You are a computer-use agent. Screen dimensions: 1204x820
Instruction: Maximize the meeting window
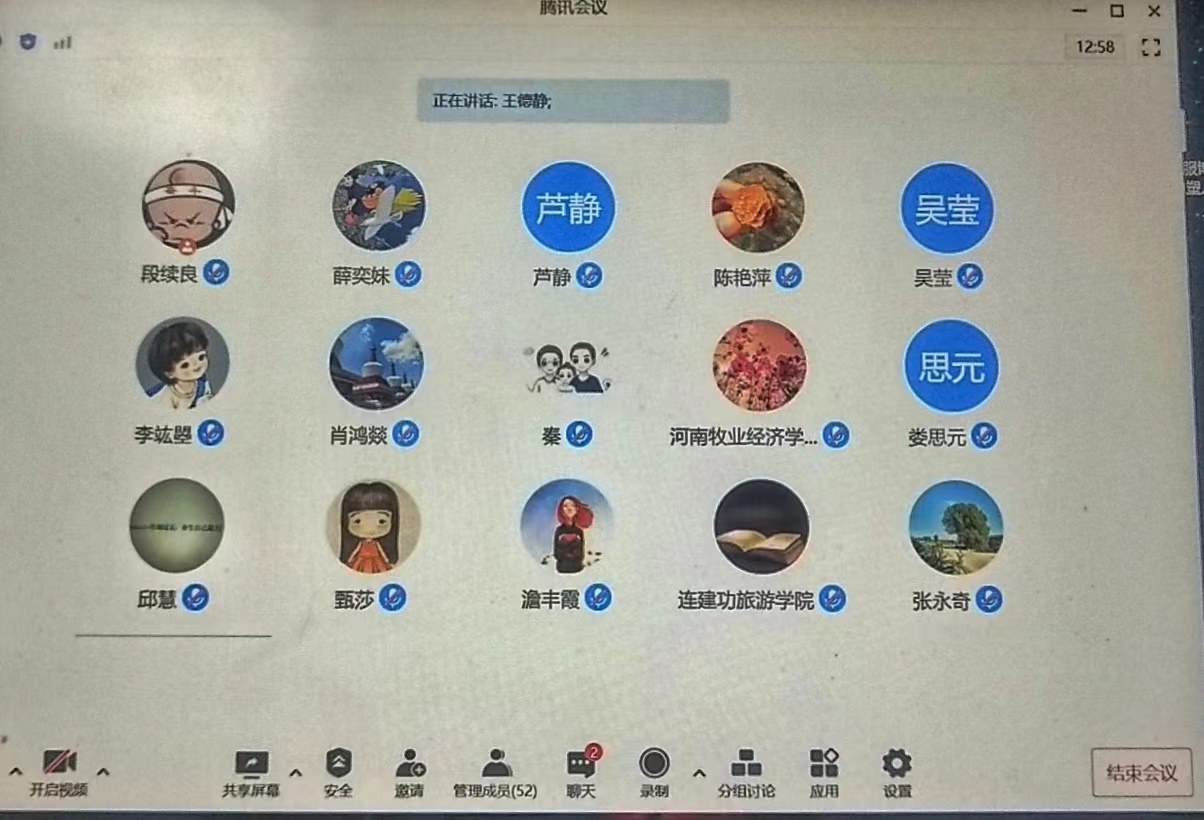click(1117, 11)
